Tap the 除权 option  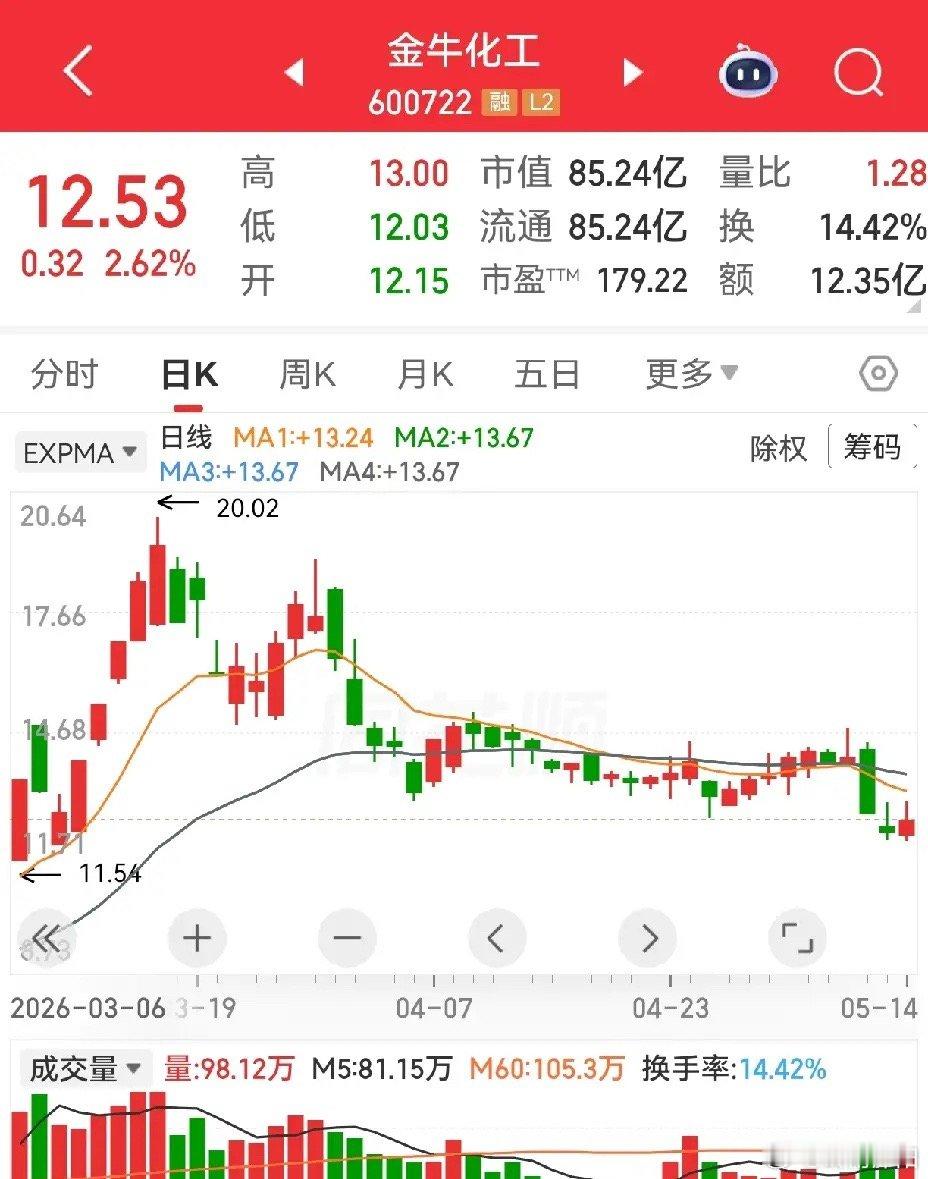click(778, 448)
